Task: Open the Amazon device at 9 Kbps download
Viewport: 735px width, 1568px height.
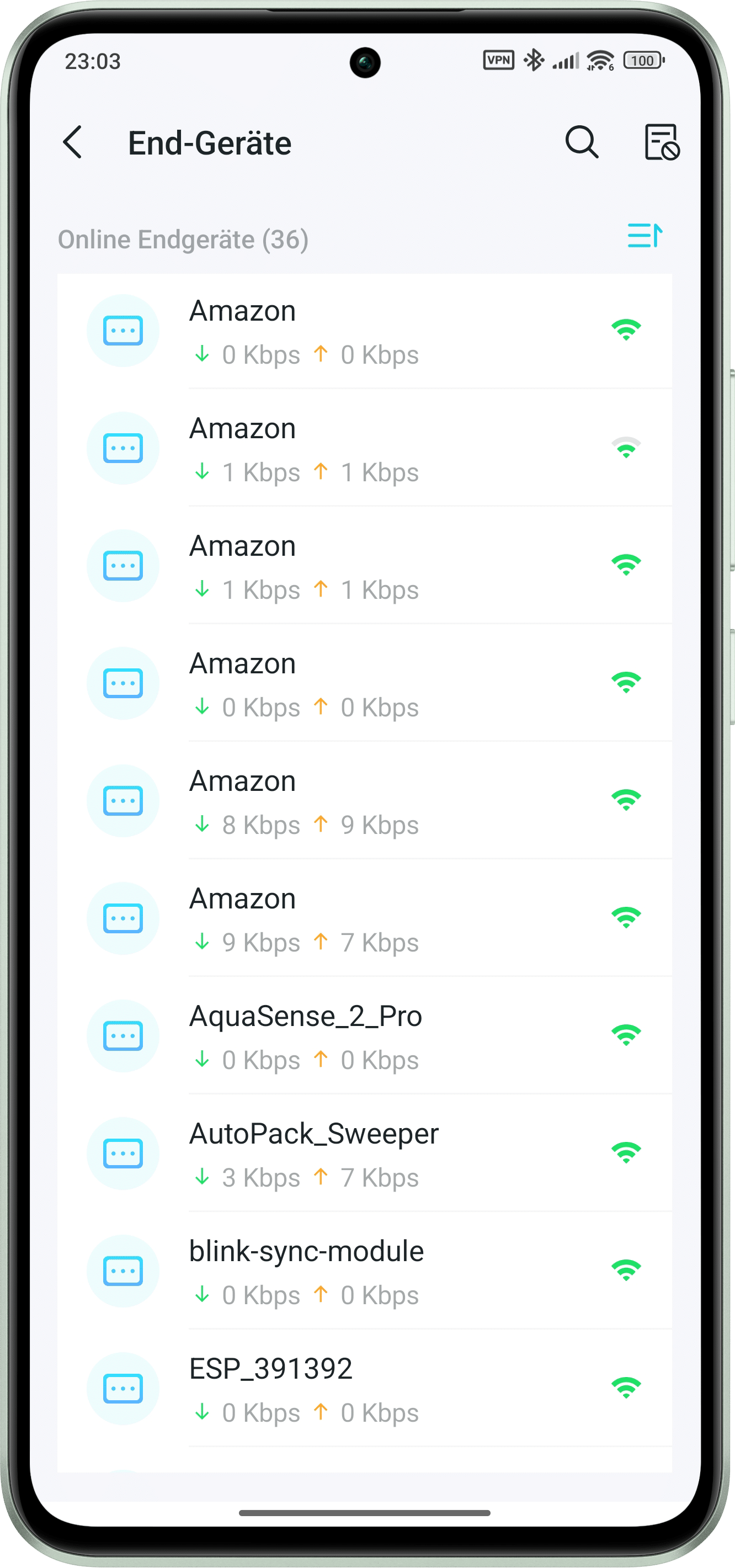Action: click(365, 918)
